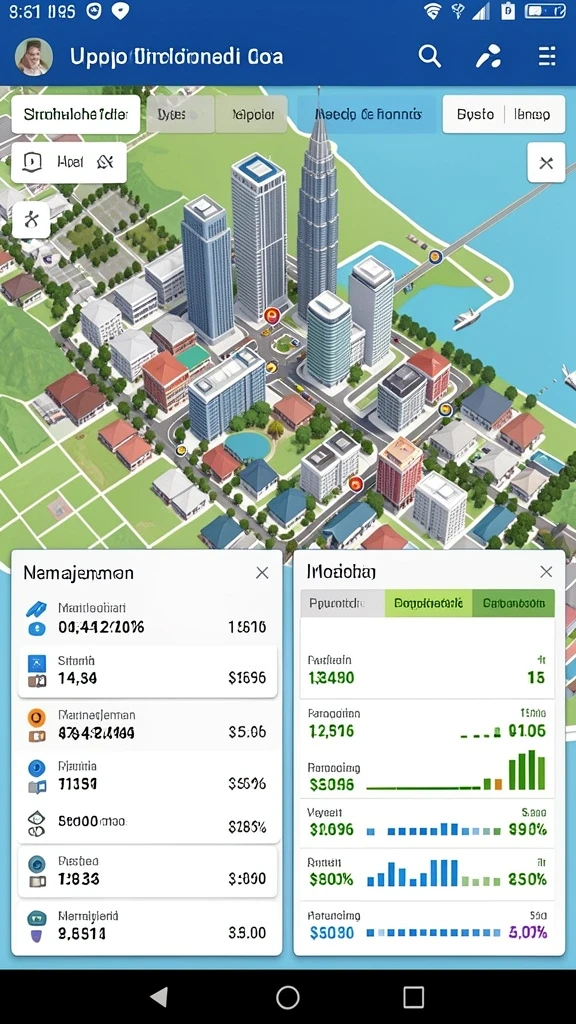This screenshot has height=1024, width=576.
Task: Tap the Hoel button on the map
Action: coord(69,162)
